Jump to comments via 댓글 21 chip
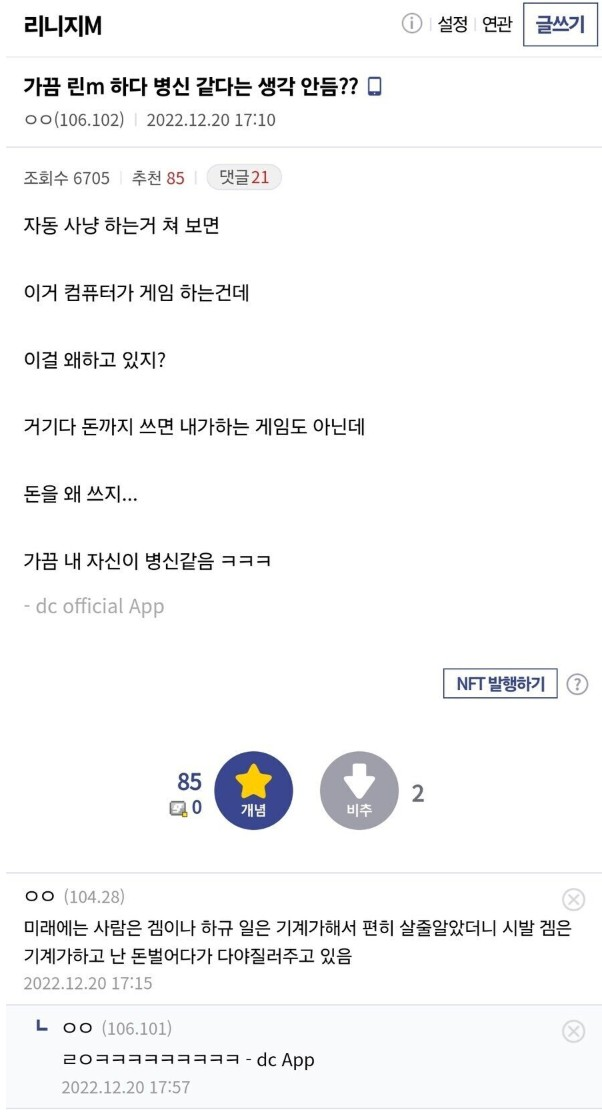This screenshot has width=602, height=1114. coord(245,178)
